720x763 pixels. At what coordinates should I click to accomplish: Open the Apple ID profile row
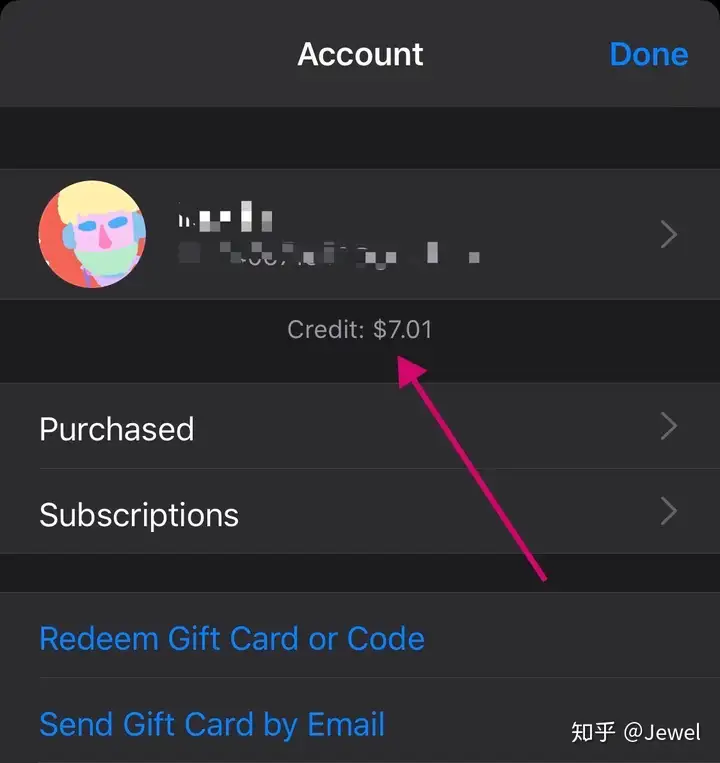(x=360, y=234)
